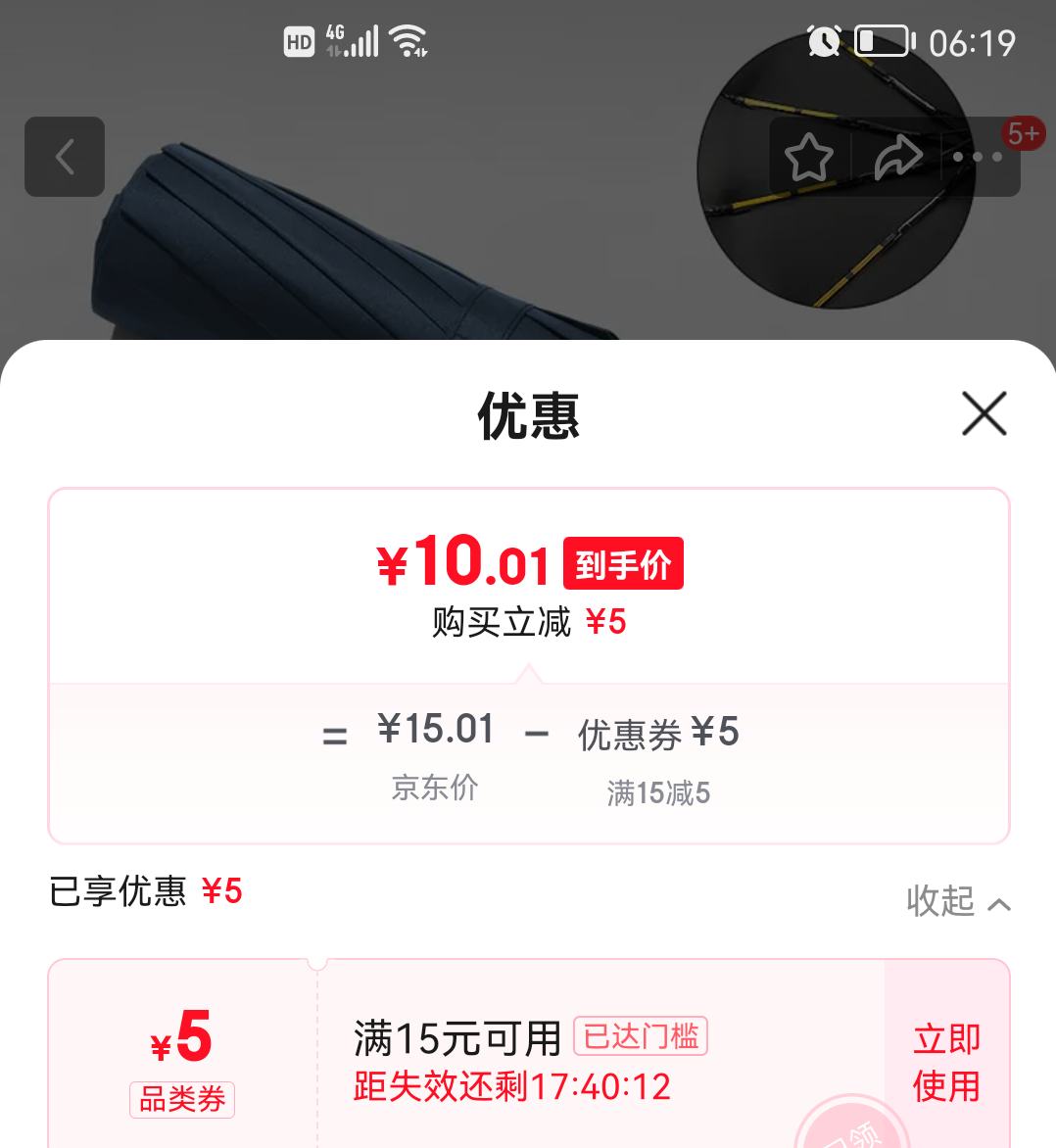Collapse the list with 收起
Screen dimensions: 1056x1148
957,901
